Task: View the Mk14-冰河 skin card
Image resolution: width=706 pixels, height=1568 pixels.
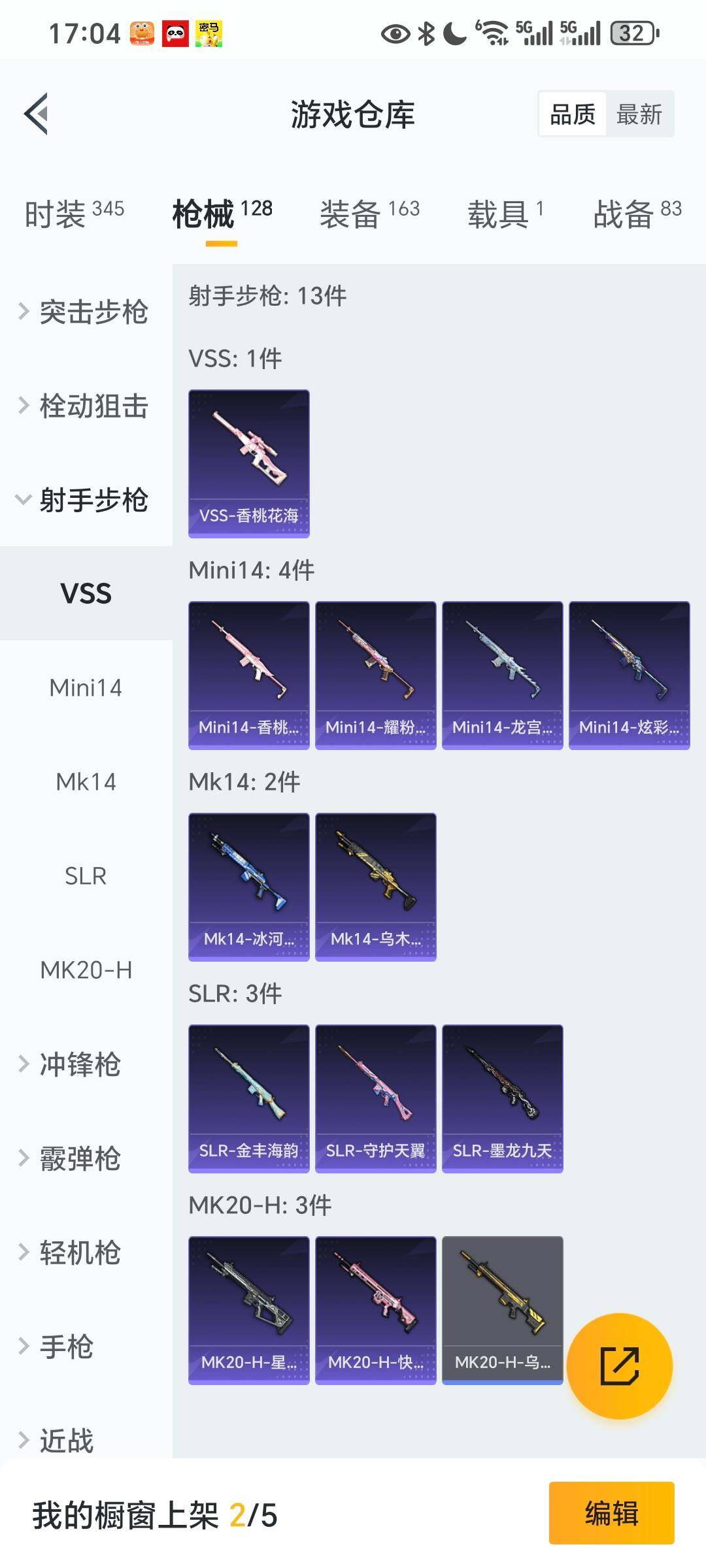Action: coord(248,887)
